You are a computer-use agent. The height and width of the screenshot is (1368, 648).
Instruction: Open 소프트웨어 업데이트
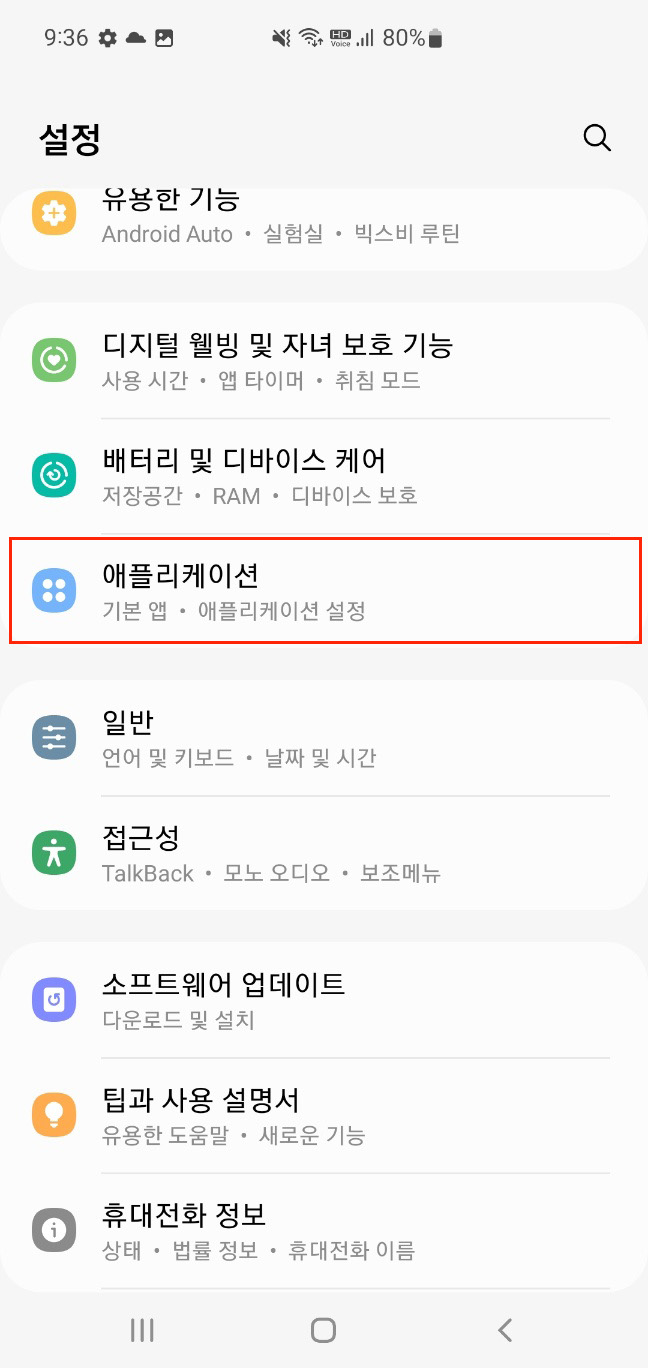[x=324, y=1000]
